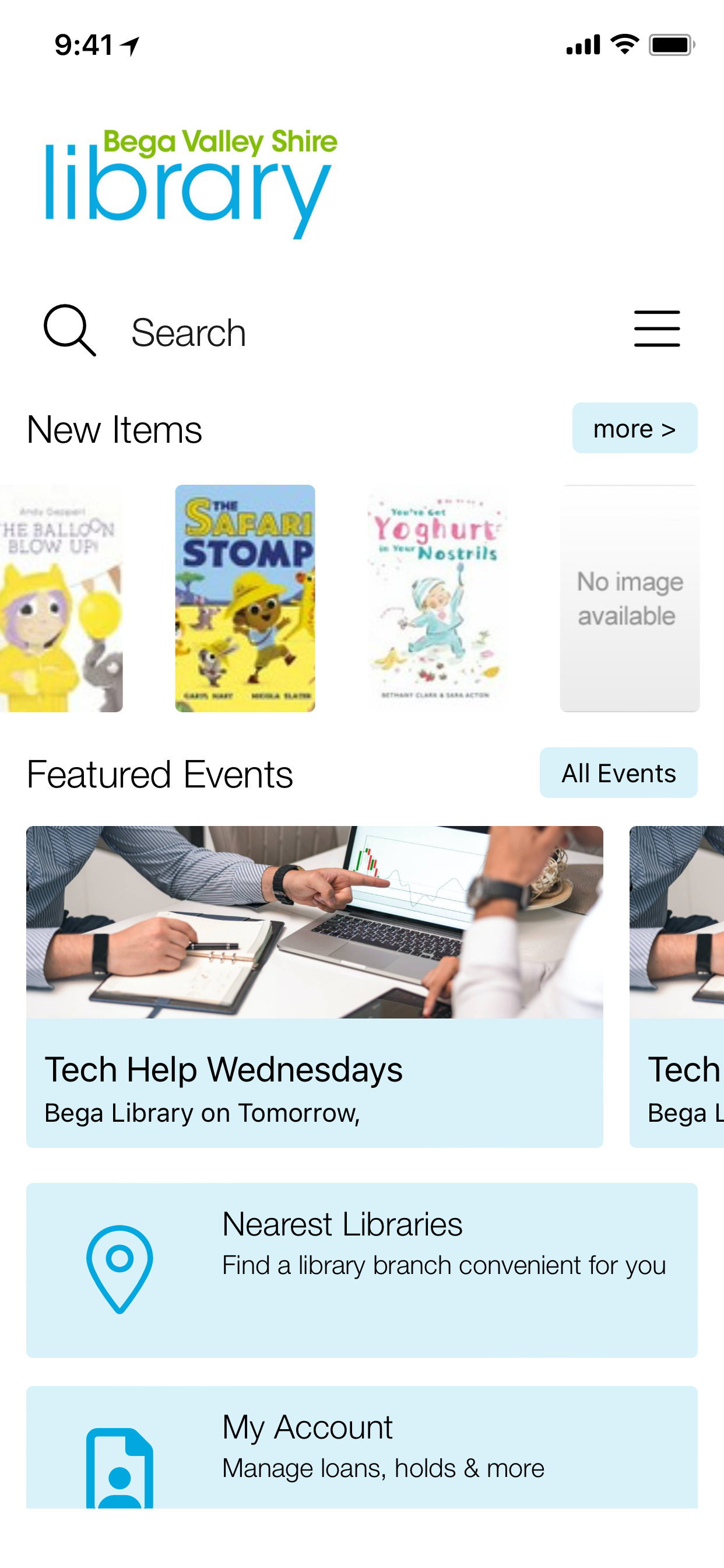Show All Events
Image resolution: width=724 pixels, height=1568 pixels.
point(617,773)
